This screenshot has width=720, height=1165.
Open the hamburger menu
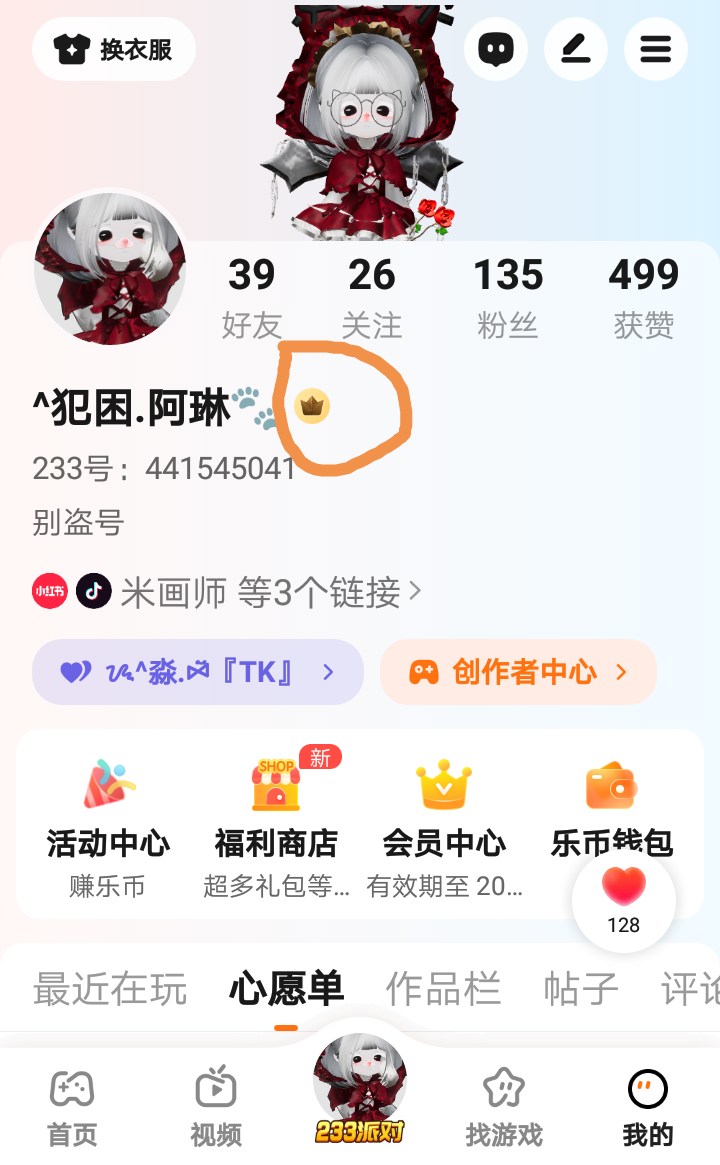pyautogui.click(x=655, y=49)
